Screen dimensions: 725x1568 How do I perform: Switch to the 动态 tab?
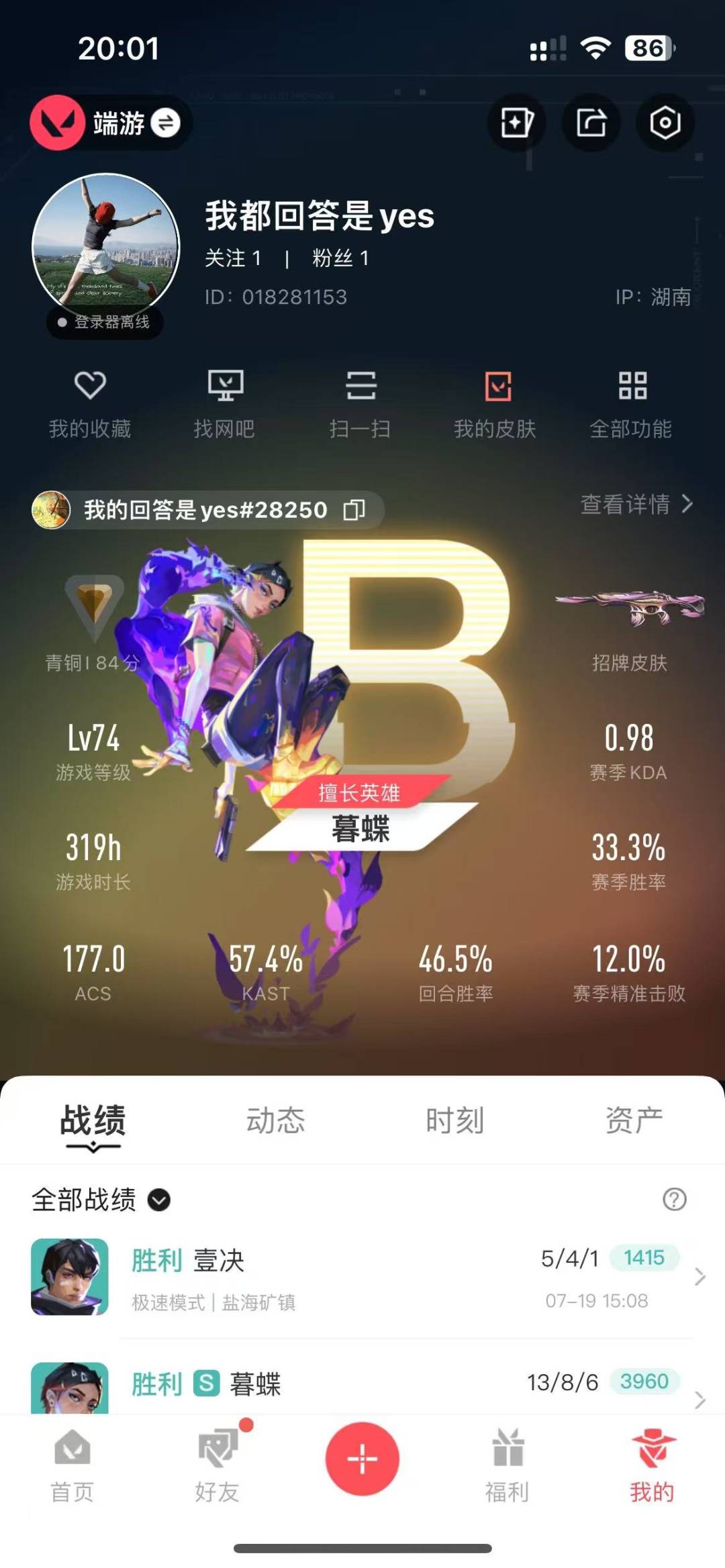pos(275,1120)
